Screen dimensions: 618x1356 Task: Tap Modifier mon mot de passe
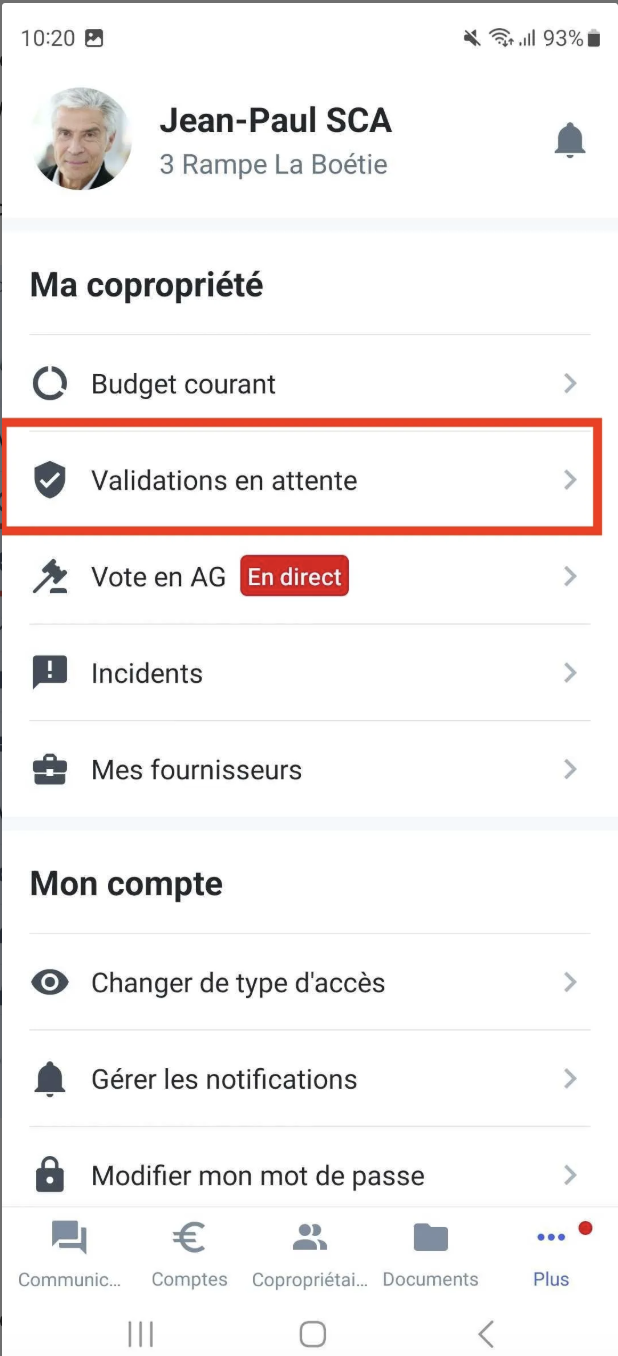310,1176
